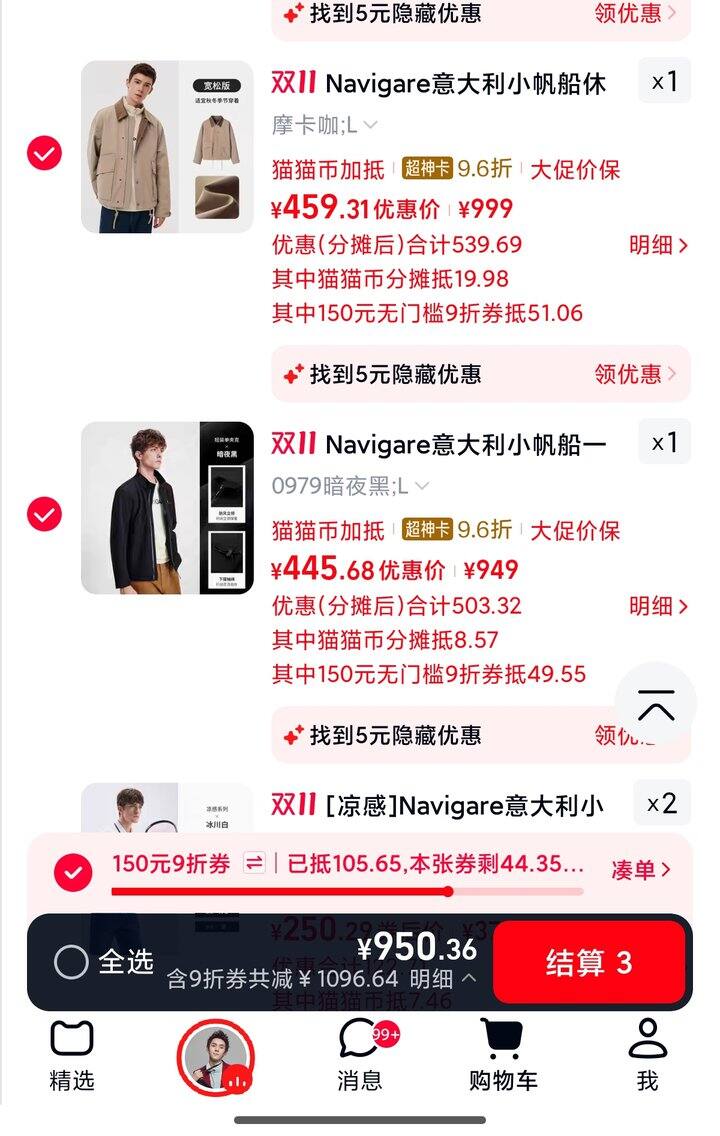The height and width of the screenshot is (1136, 720).
Task: Open the live avatar center tab
Action: (215, 1058)
